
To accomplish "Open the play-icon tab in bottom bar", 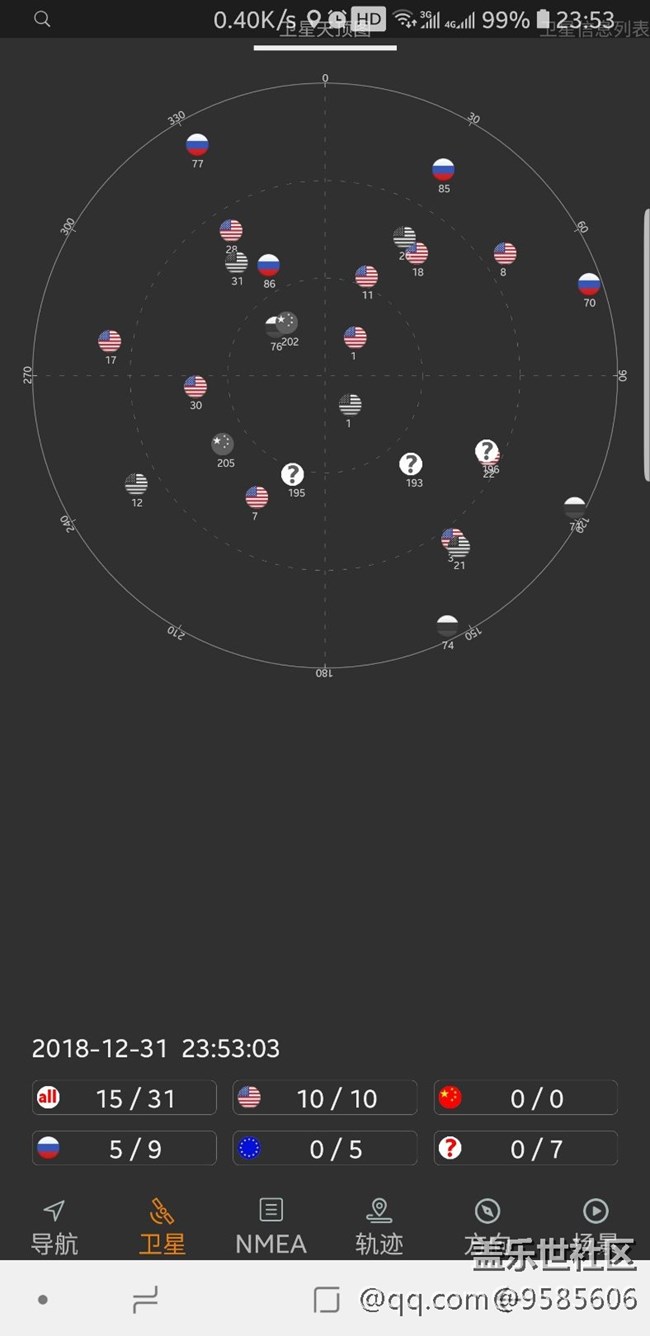I will (595, 1226).
